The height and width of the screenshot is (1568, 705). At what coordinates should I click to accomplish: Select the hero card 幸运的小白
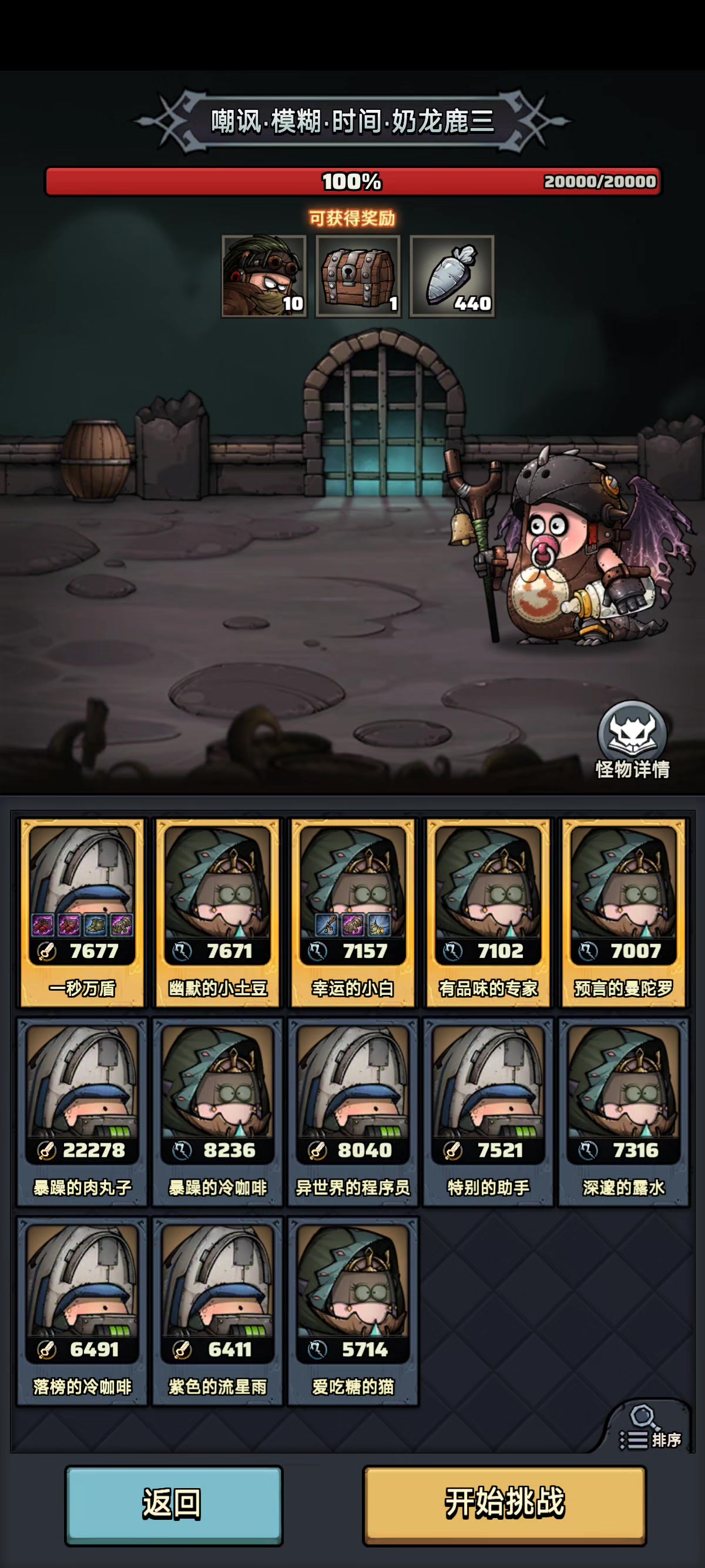coord(352,912)
